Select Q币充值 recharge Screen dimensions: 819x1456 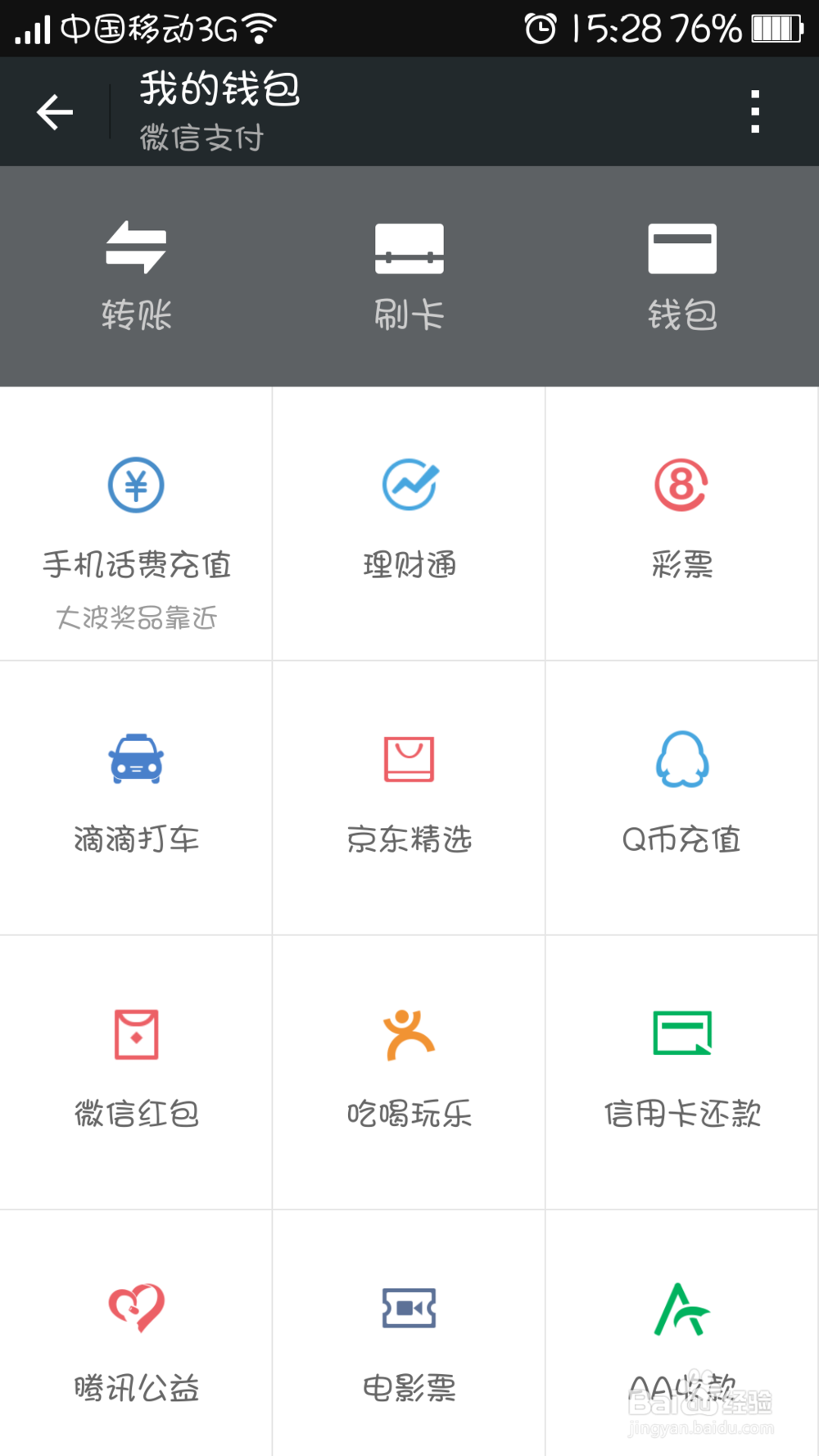click(x=682, y=798)
